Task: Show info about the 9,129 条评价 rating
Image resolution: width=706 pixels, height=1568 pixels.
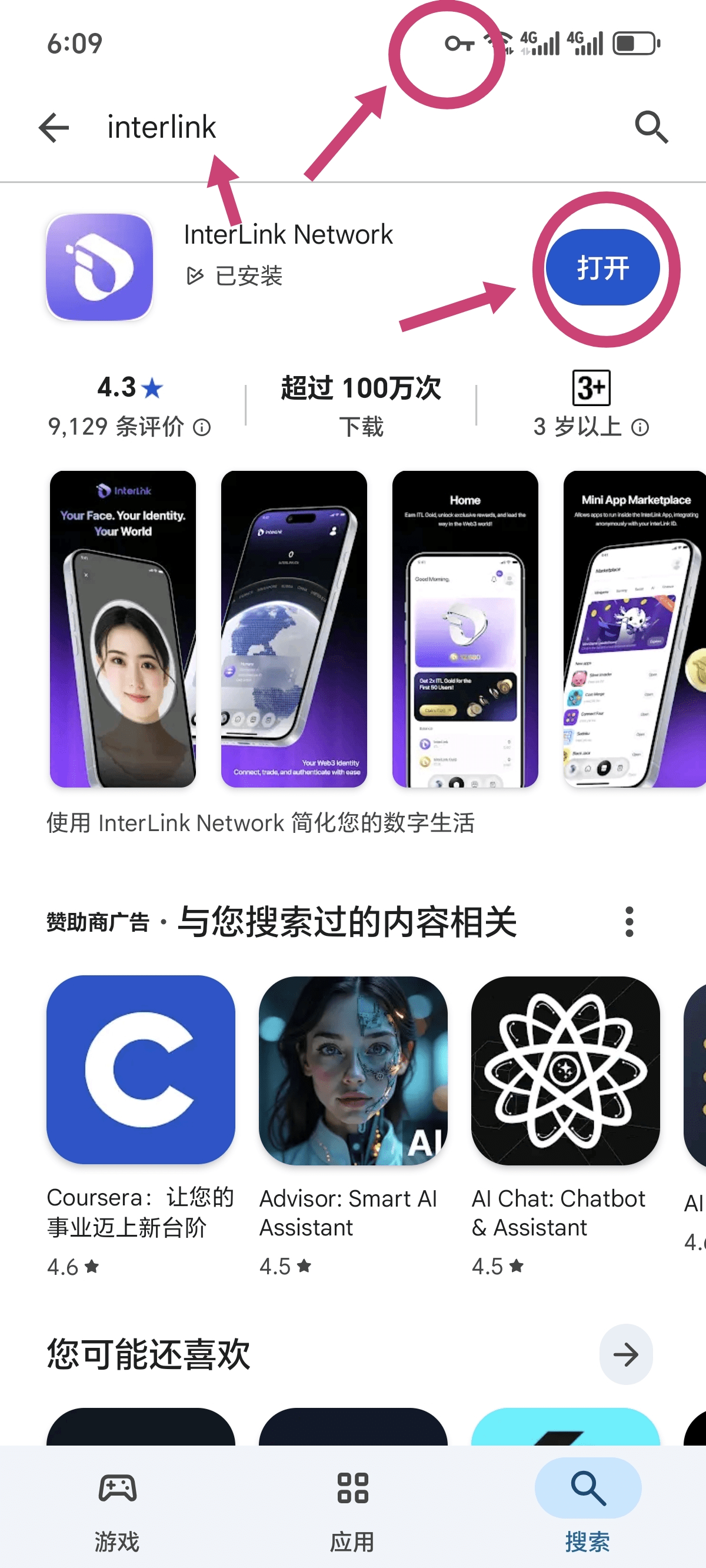Action: [x=202, y=428]
